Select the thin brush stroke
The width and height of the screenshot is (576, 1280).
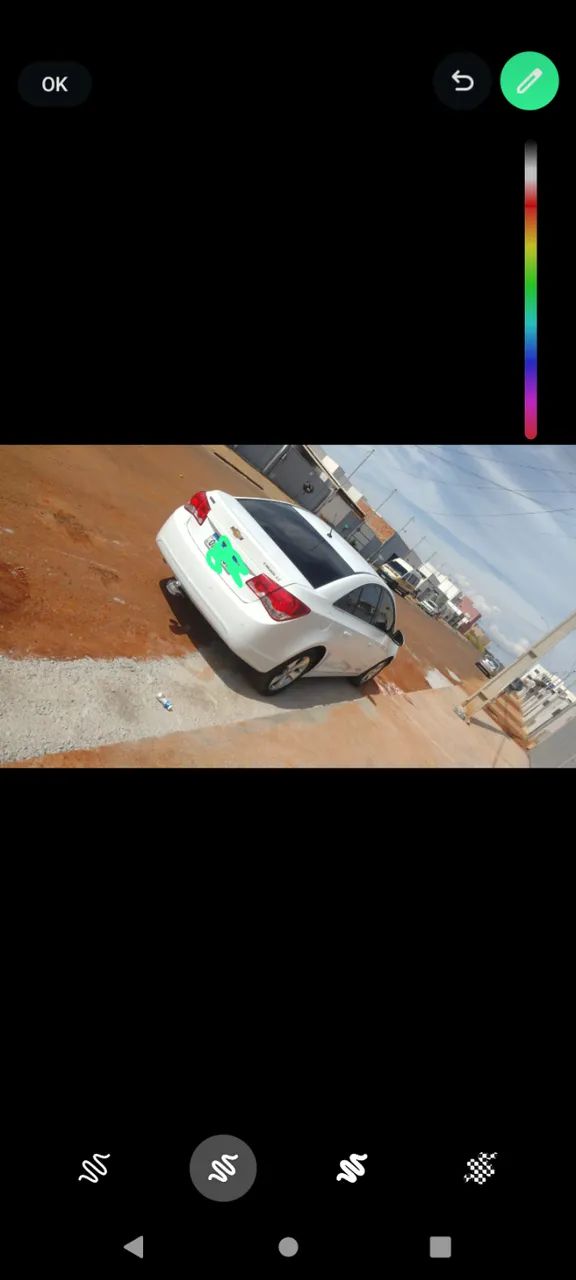(94, 1168)
